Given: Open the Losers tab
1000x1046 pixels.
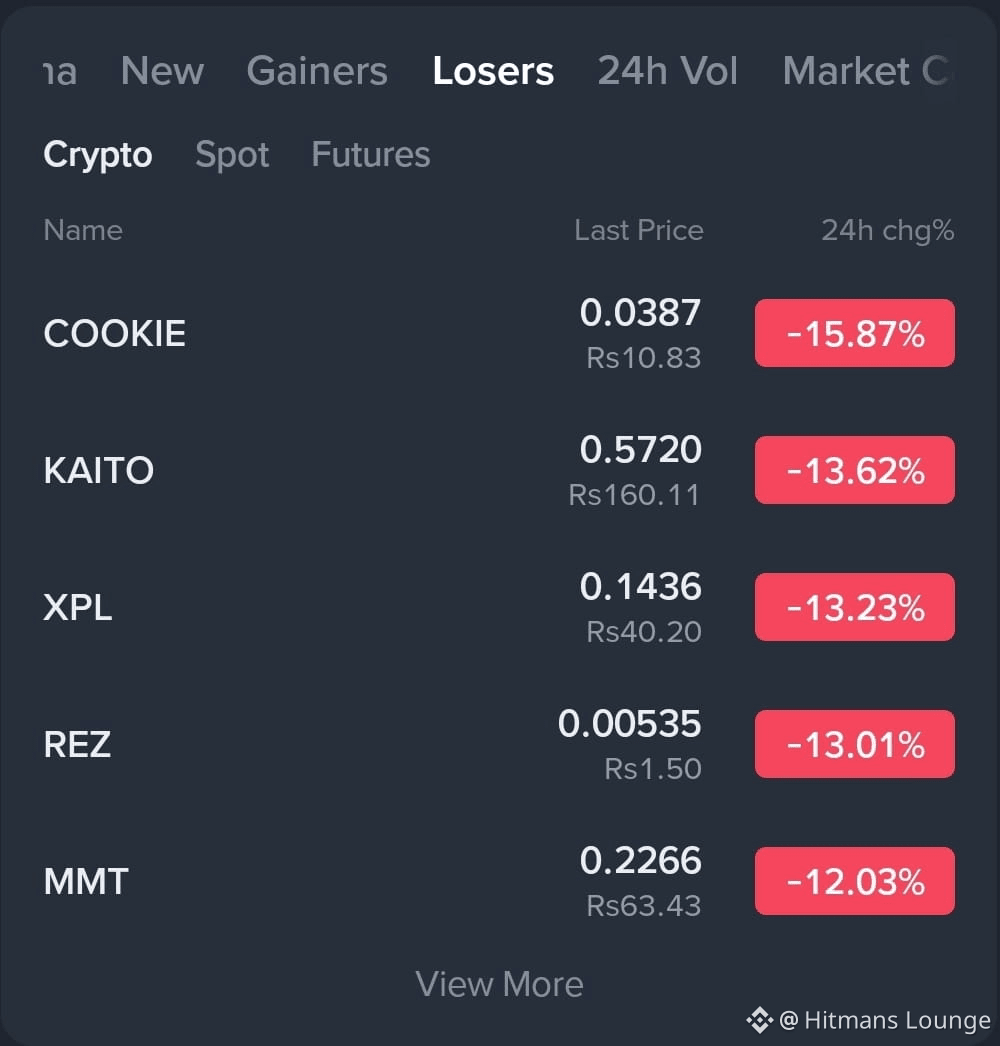Looking at the screenshot, I should (x=493, y=70).
